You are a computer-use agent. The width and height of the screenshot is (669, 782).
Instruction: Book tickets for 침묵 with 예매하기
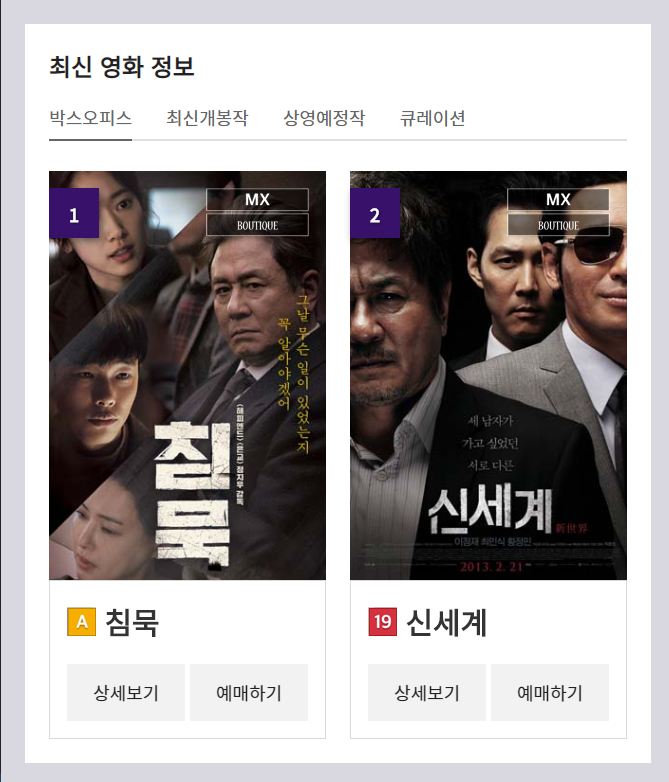pyautogui.click(x=249, y=692)
